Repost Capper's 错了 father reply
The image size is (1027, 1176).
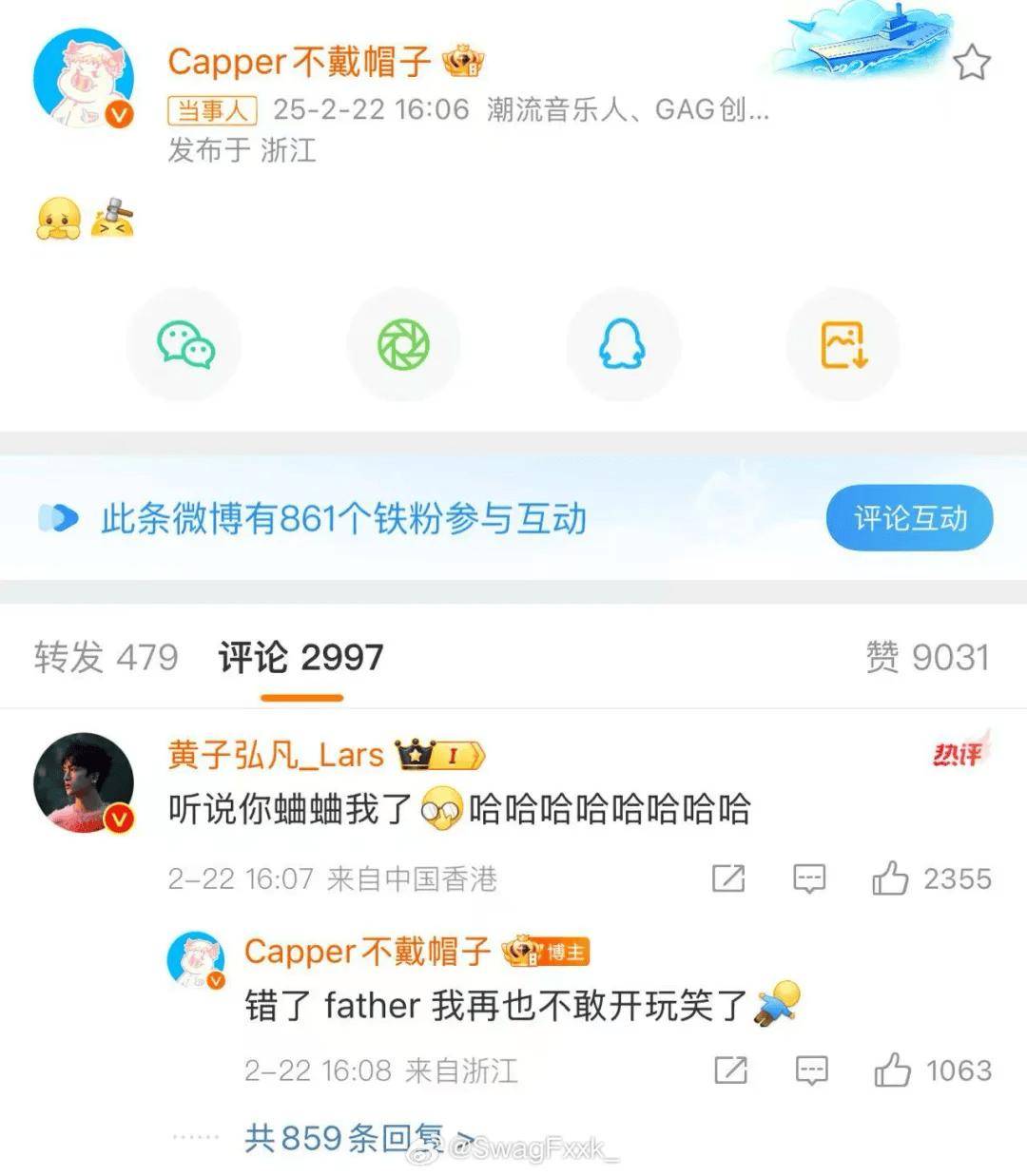(x=730, y=1070)
